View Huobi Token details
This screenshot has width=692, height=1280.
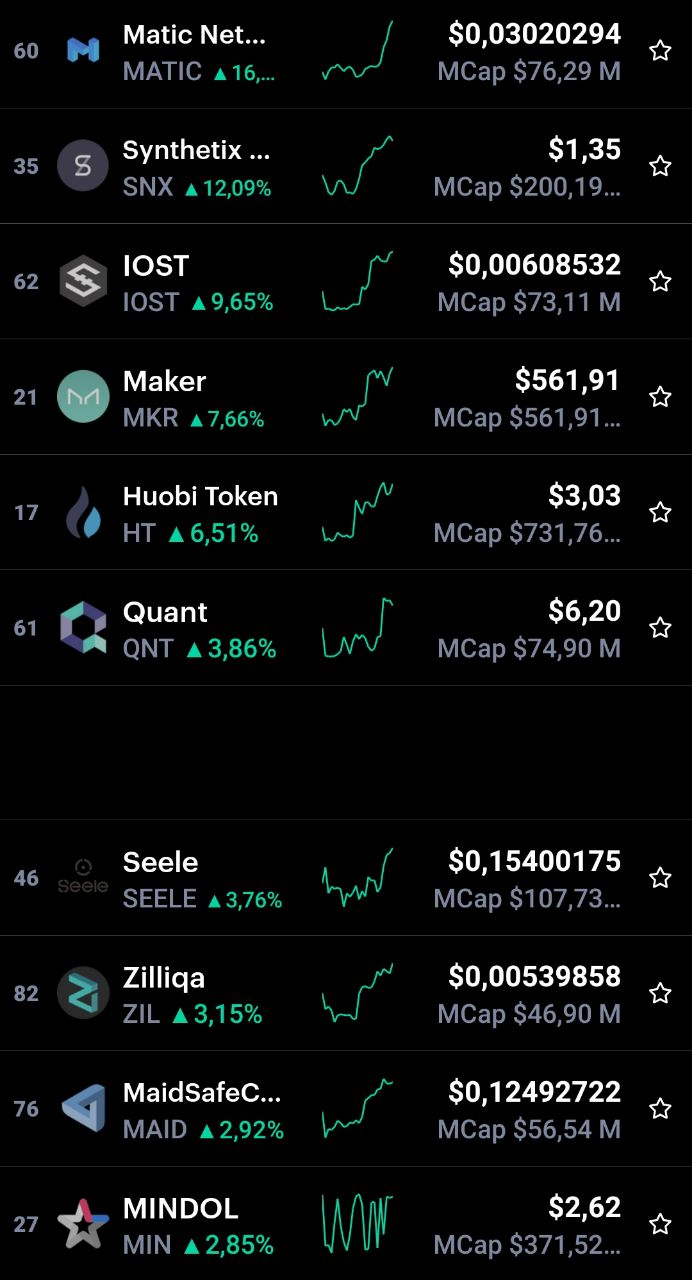346,512
